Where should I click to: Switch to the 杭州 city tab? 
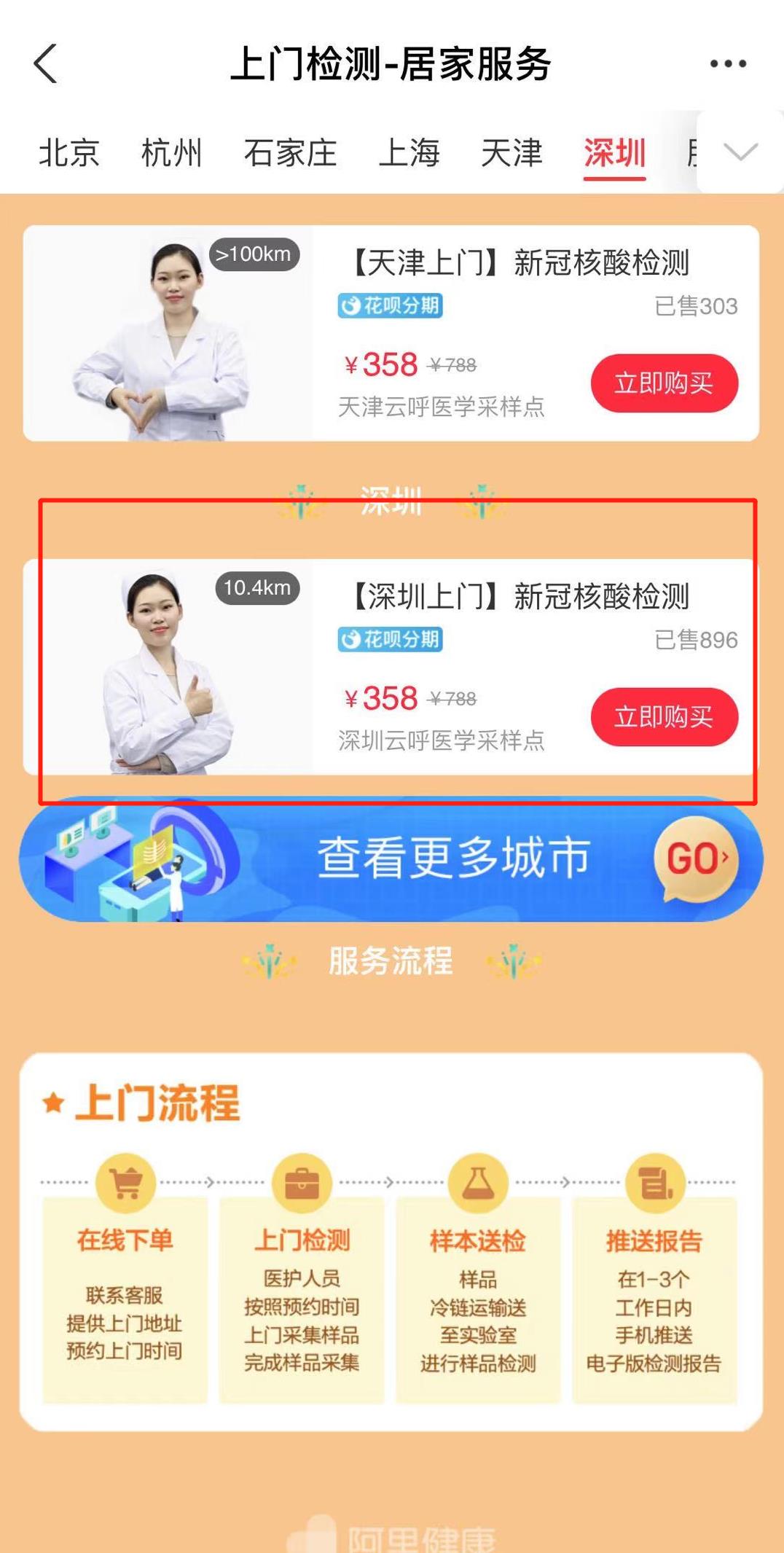[x=171, y=153]
